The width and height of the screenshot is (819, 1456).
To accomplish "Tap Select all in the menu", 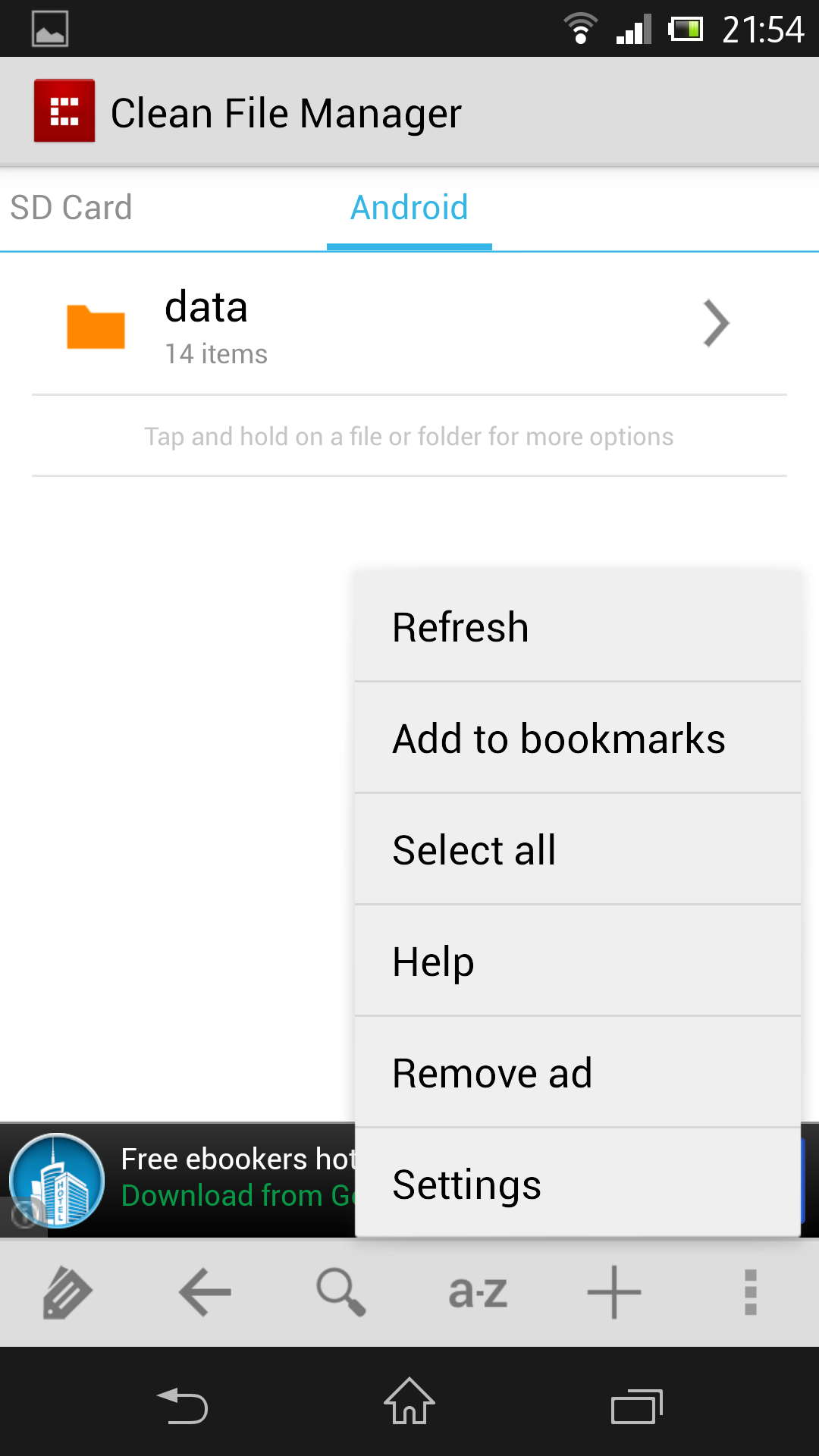I will (x=577, y=849).
